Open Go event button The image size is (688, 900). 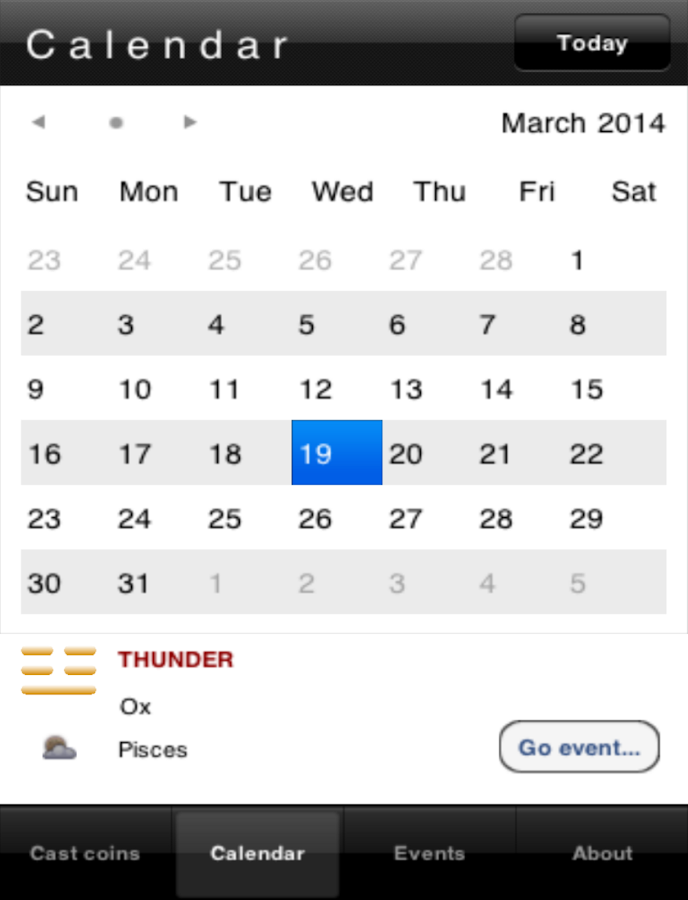(x=579, y=747)
